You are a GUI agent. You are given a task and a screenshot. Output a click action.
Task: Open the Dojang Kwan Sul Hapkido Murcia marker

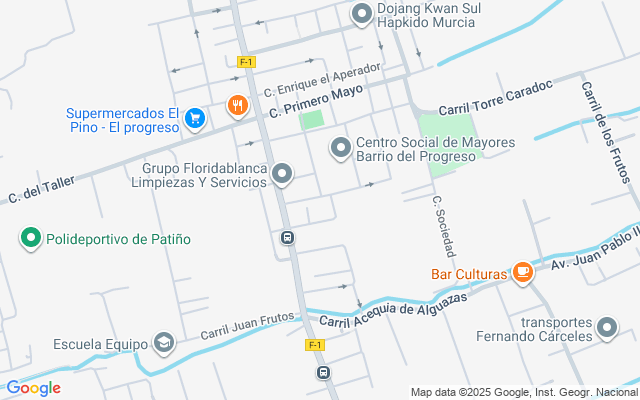click(362, 14)
